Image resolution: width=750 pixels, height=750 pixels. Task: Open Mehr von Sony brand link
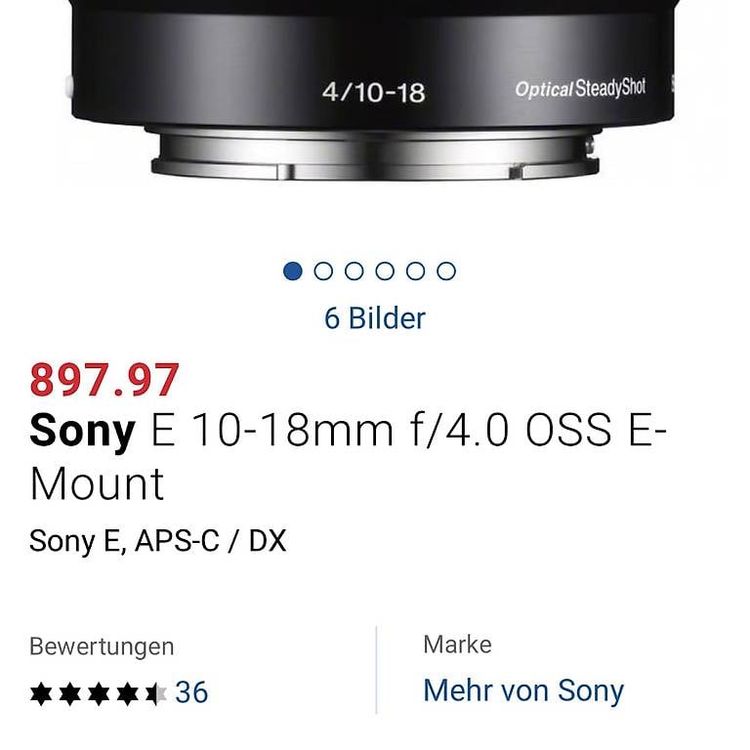pyautogui.click(x=523, y=691)
